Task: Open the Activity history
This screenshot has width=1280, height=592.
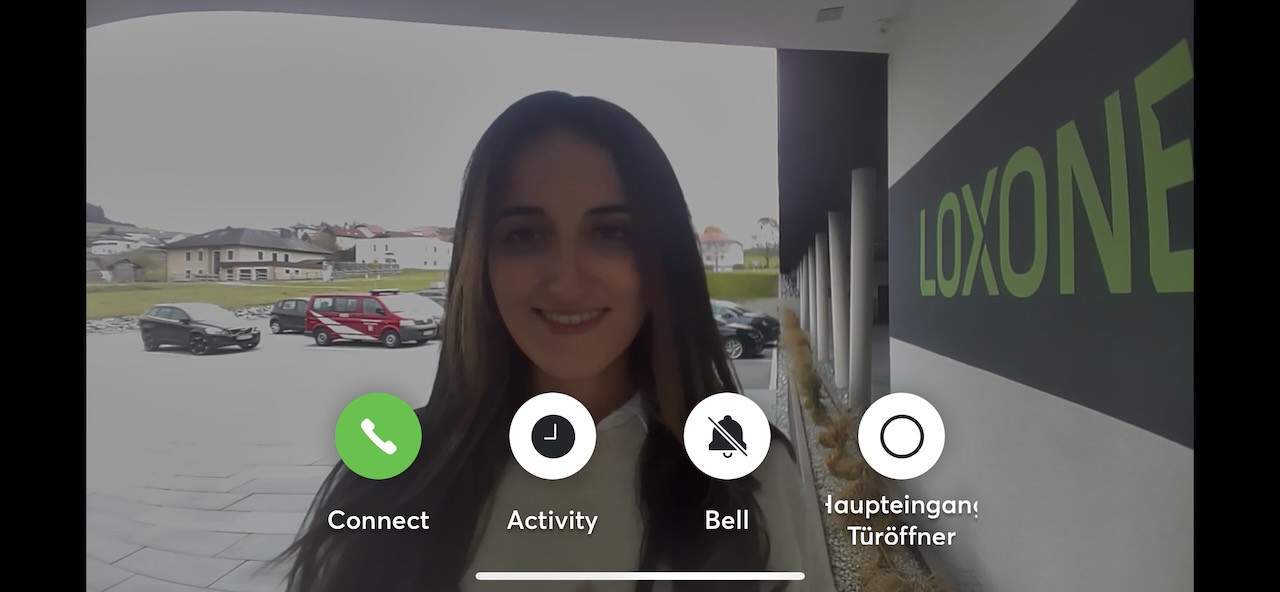Action: pos(552,437)
